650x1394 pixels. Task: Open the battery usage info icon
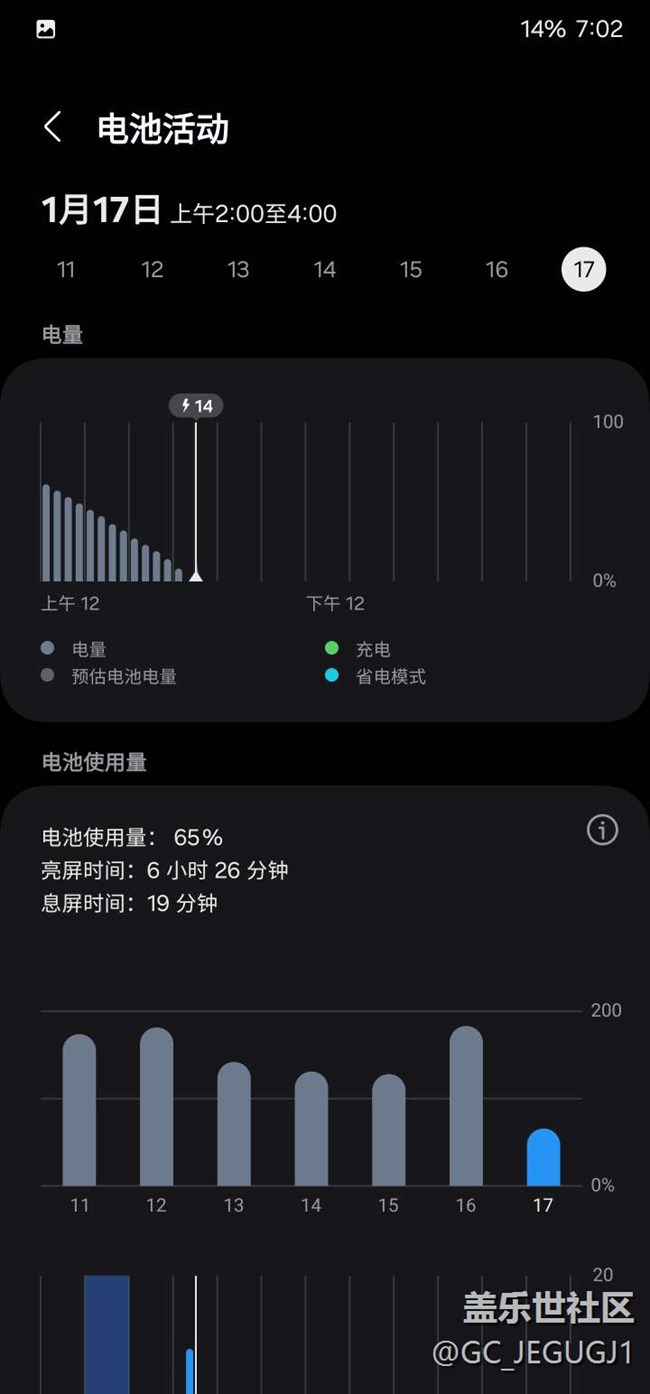point(602,830)
